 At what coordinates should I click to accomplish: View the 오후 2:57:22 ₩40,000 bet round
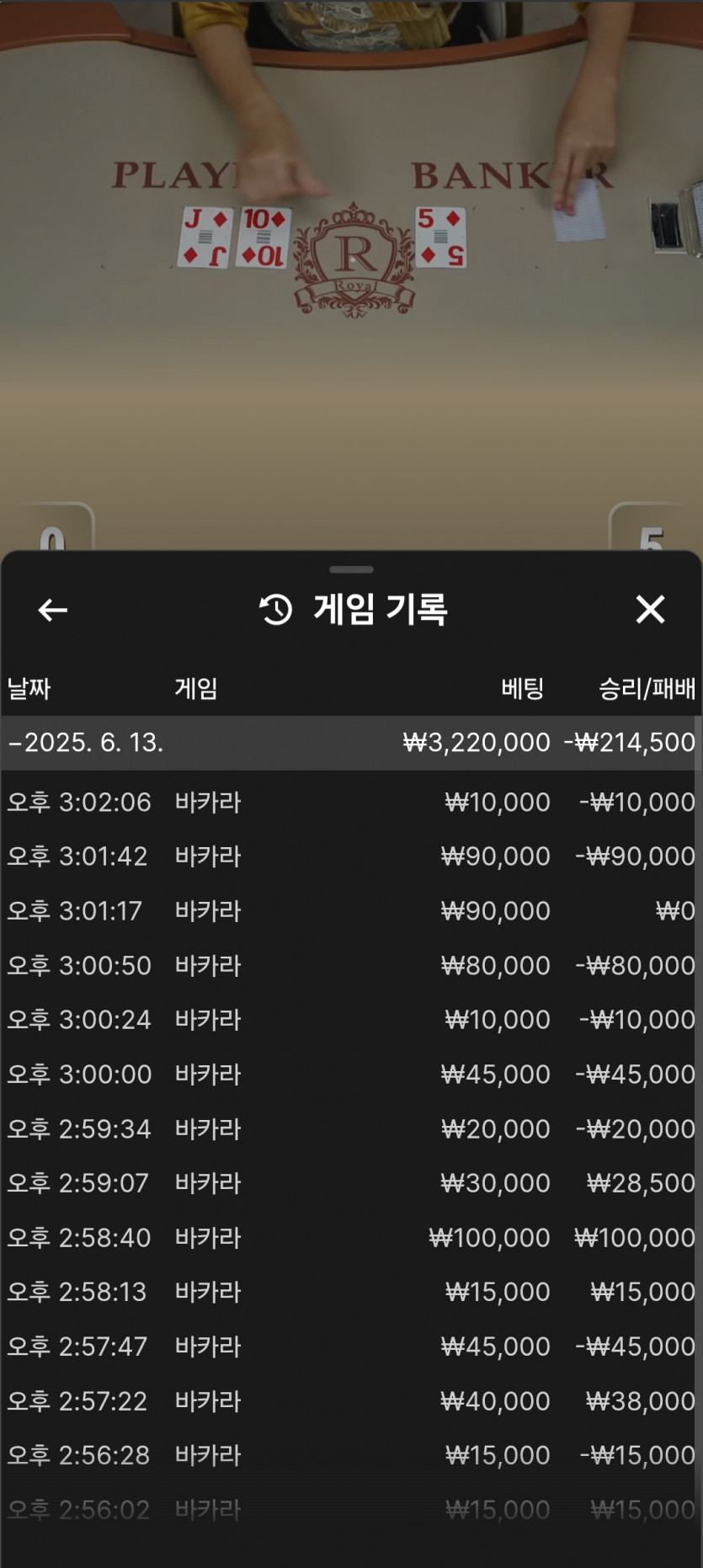[x=351, y=1401]
